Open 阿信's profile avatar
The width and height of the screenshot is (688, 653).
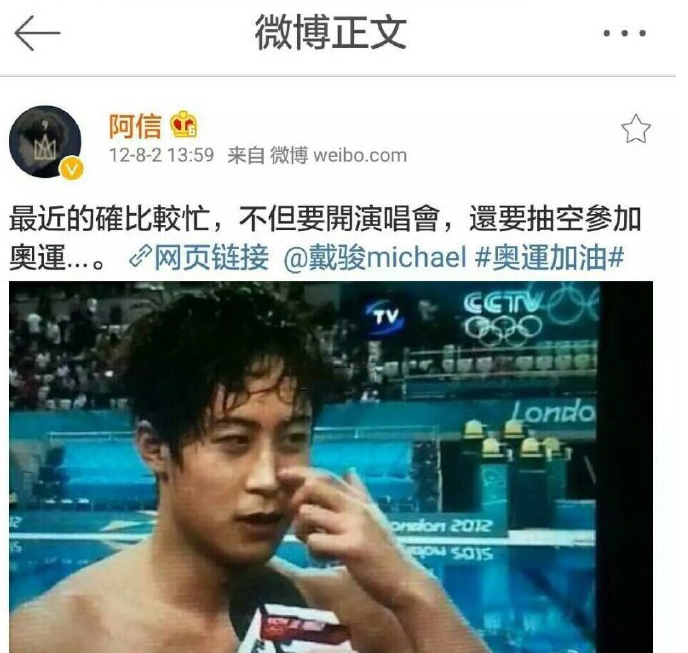45,141
